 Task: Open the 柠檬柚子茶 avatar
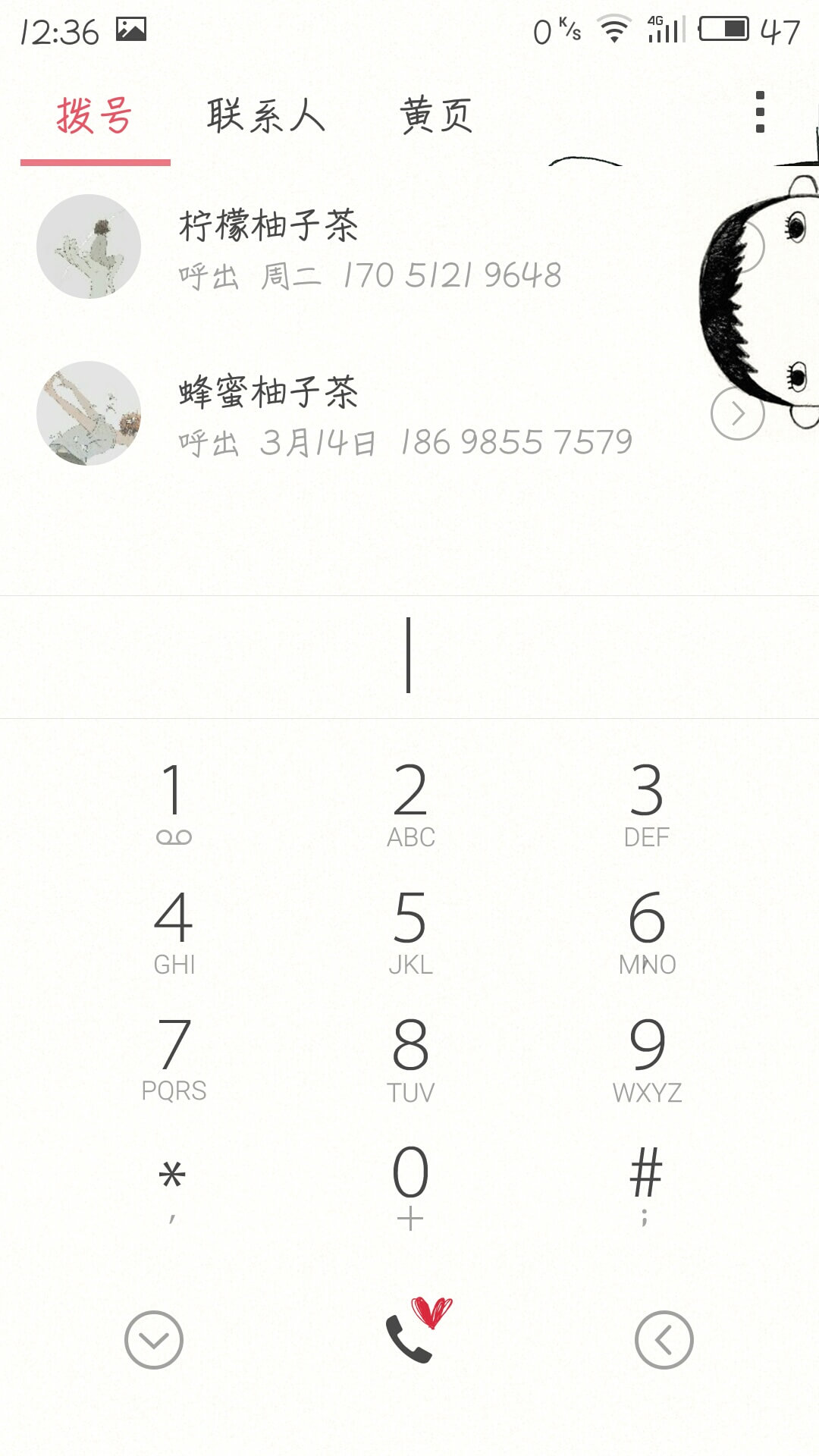coord(89,246)
